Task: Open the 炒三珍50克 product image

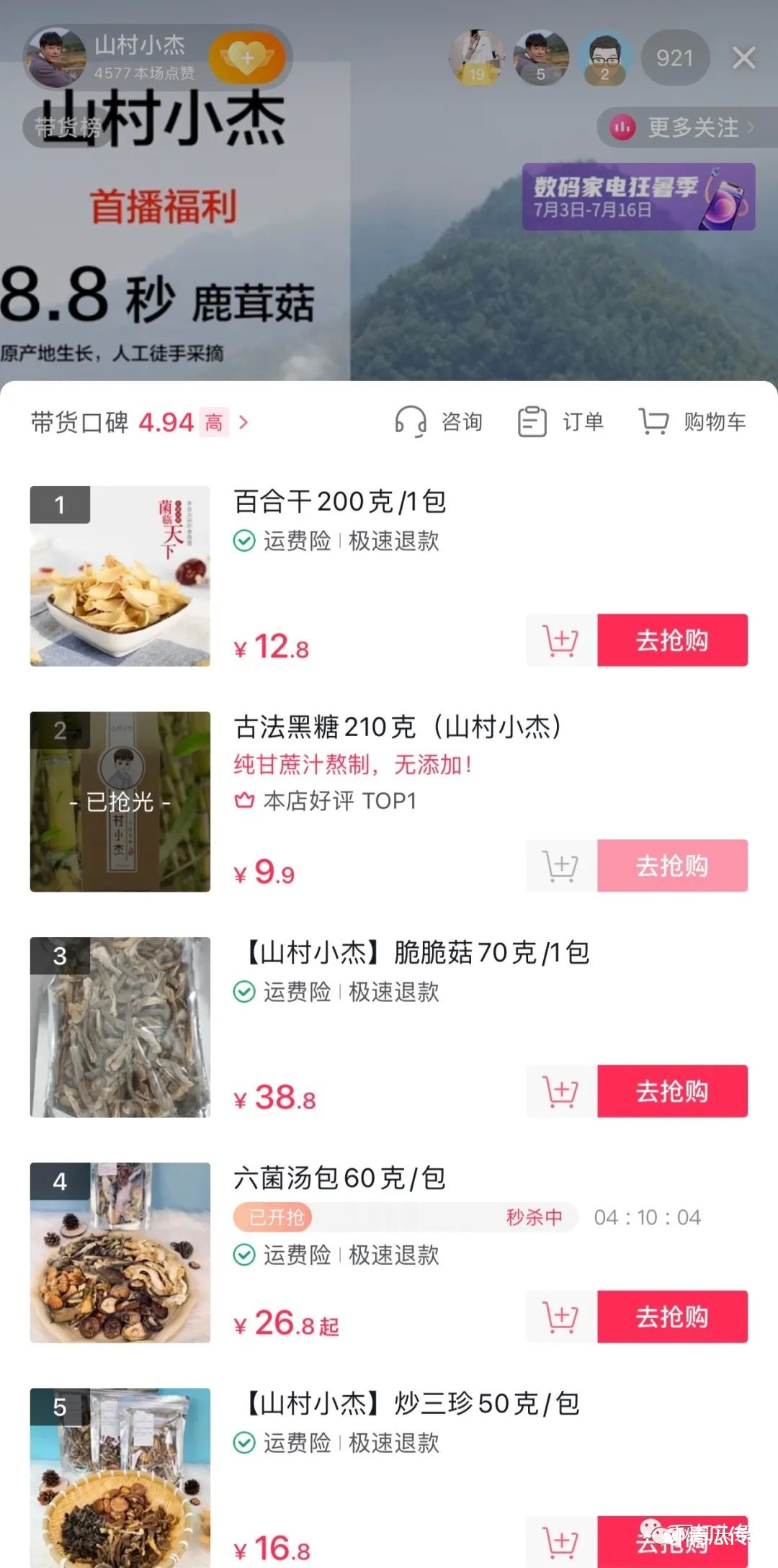Action: [x=120, y=1477]
